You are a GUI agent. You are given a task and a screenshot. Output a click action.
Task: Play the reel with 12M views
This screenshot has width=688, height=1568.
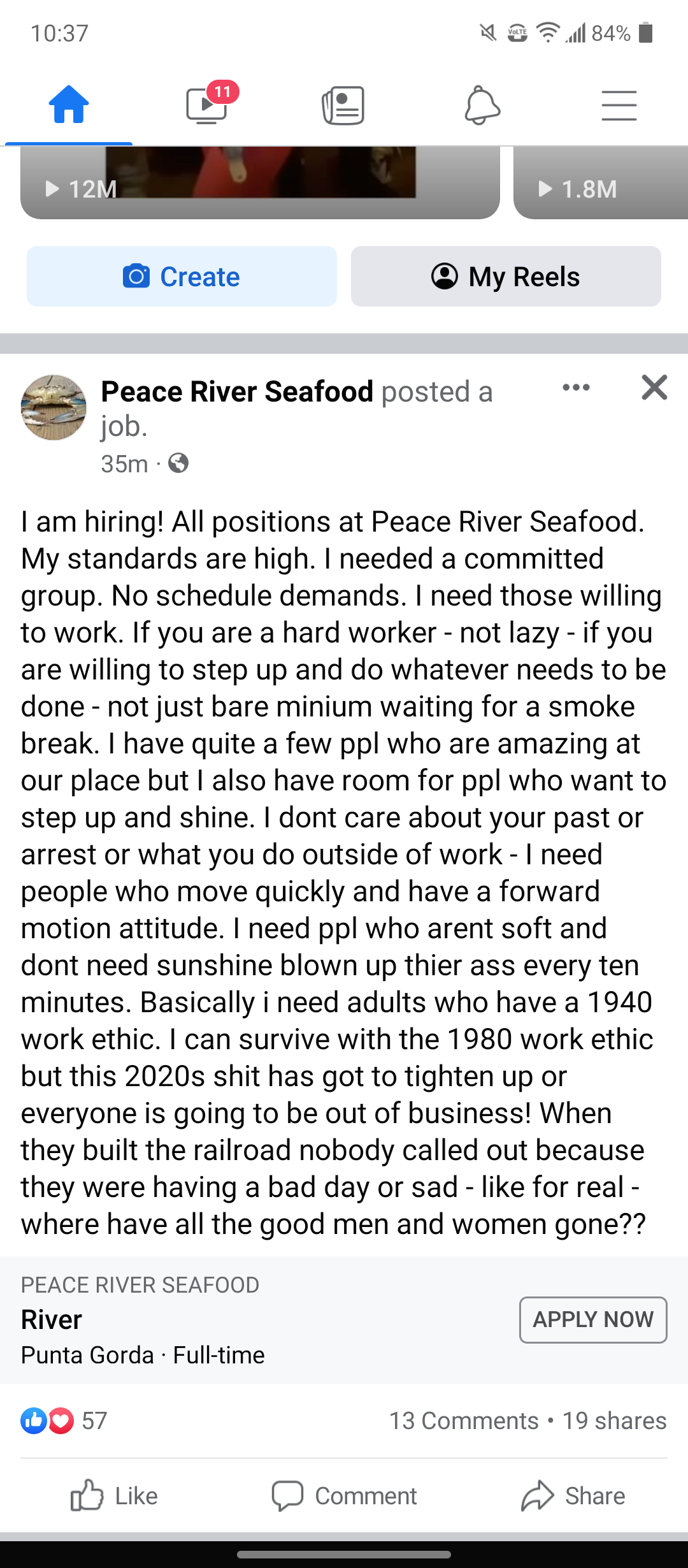coord(260,183)
